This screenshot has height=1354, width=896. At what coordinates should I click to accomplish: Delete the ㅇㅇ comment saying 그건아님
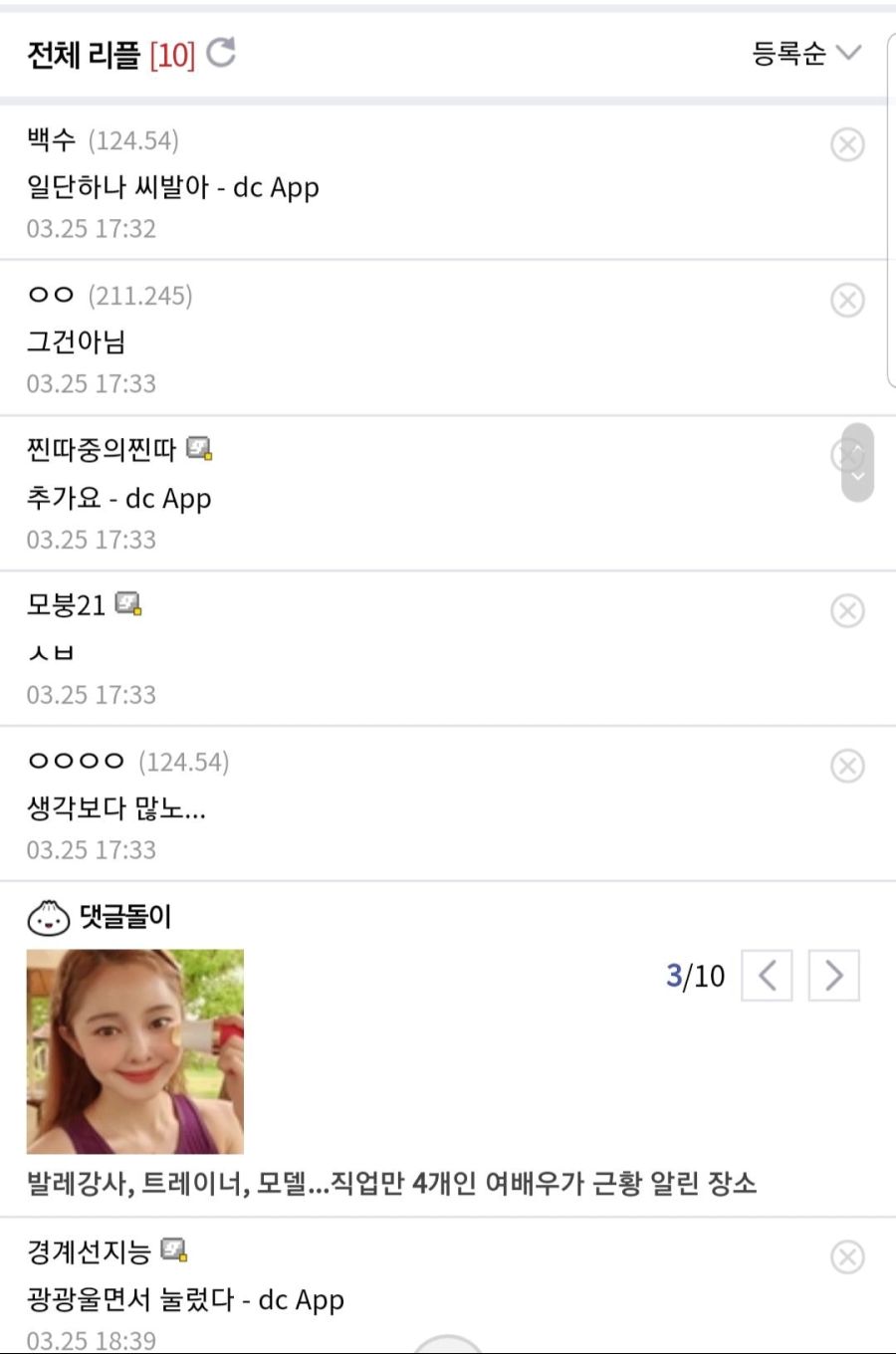click(847, 299)
